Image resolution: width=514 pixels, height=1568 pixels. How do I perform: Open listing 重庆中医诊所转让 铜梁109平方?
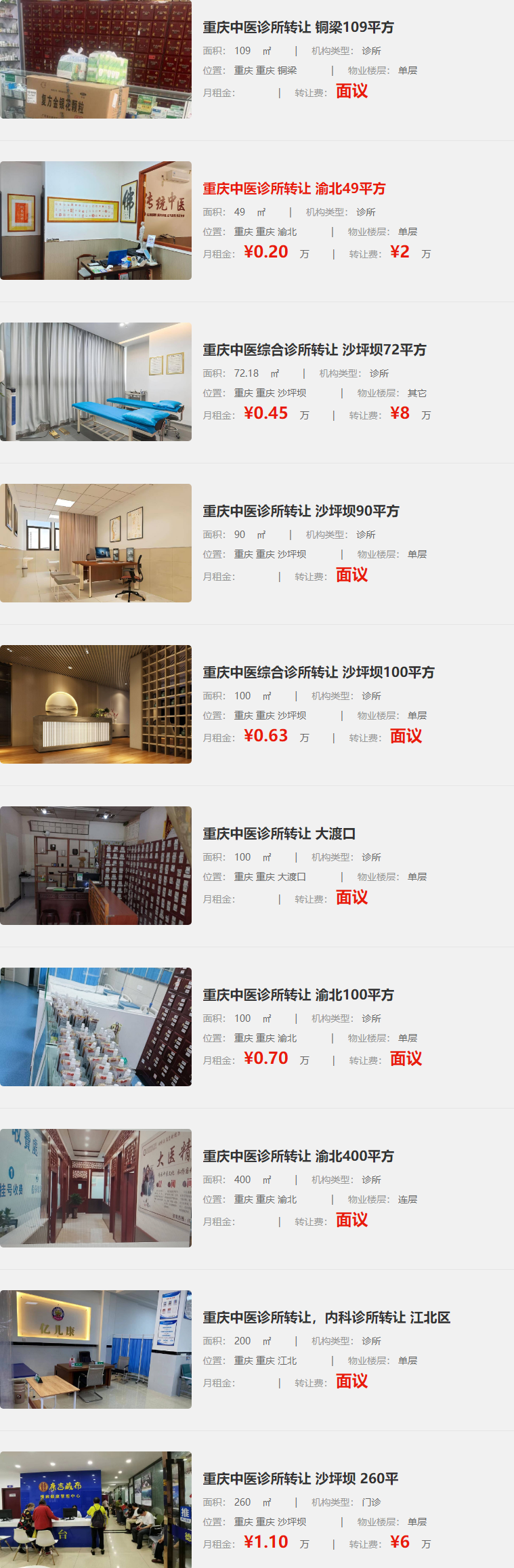point(298,27)
